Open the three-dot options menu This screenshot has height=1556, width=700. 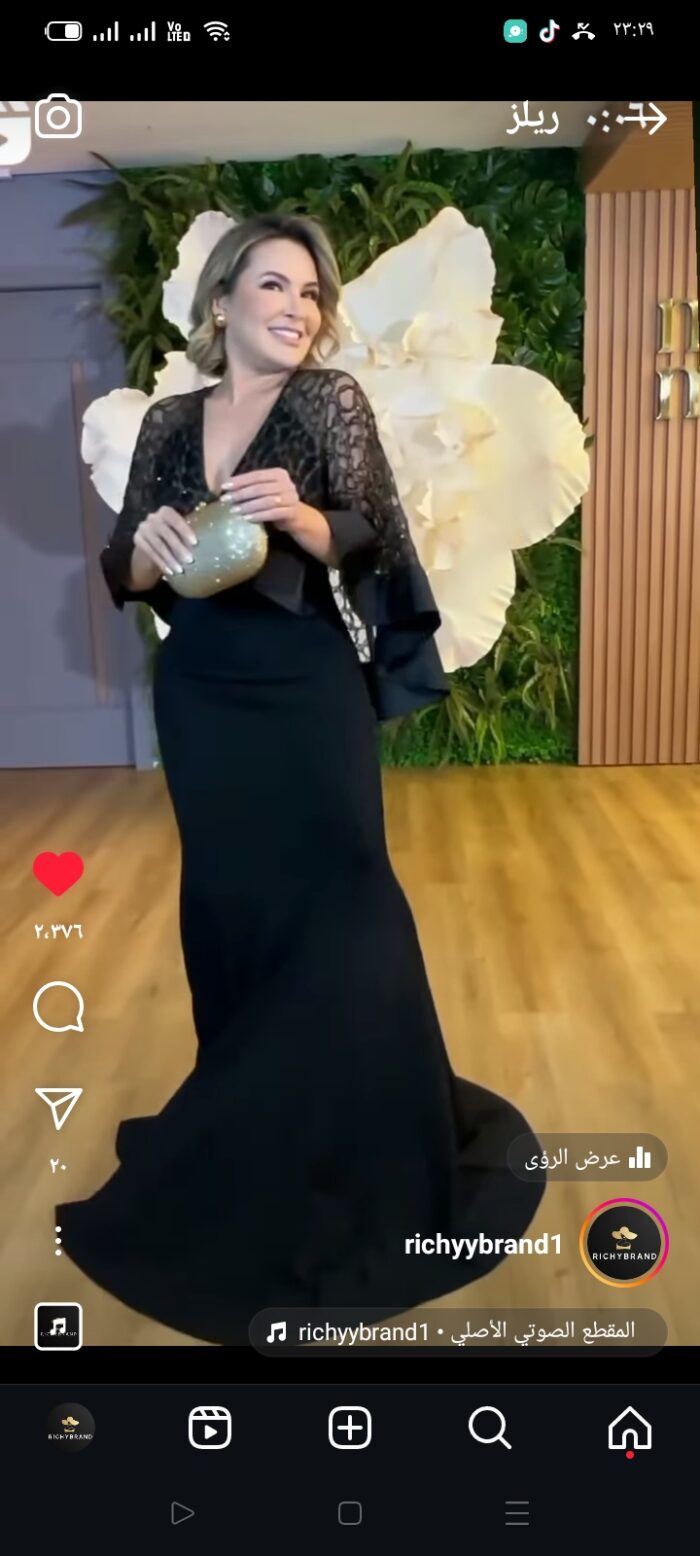point(58,1241)
